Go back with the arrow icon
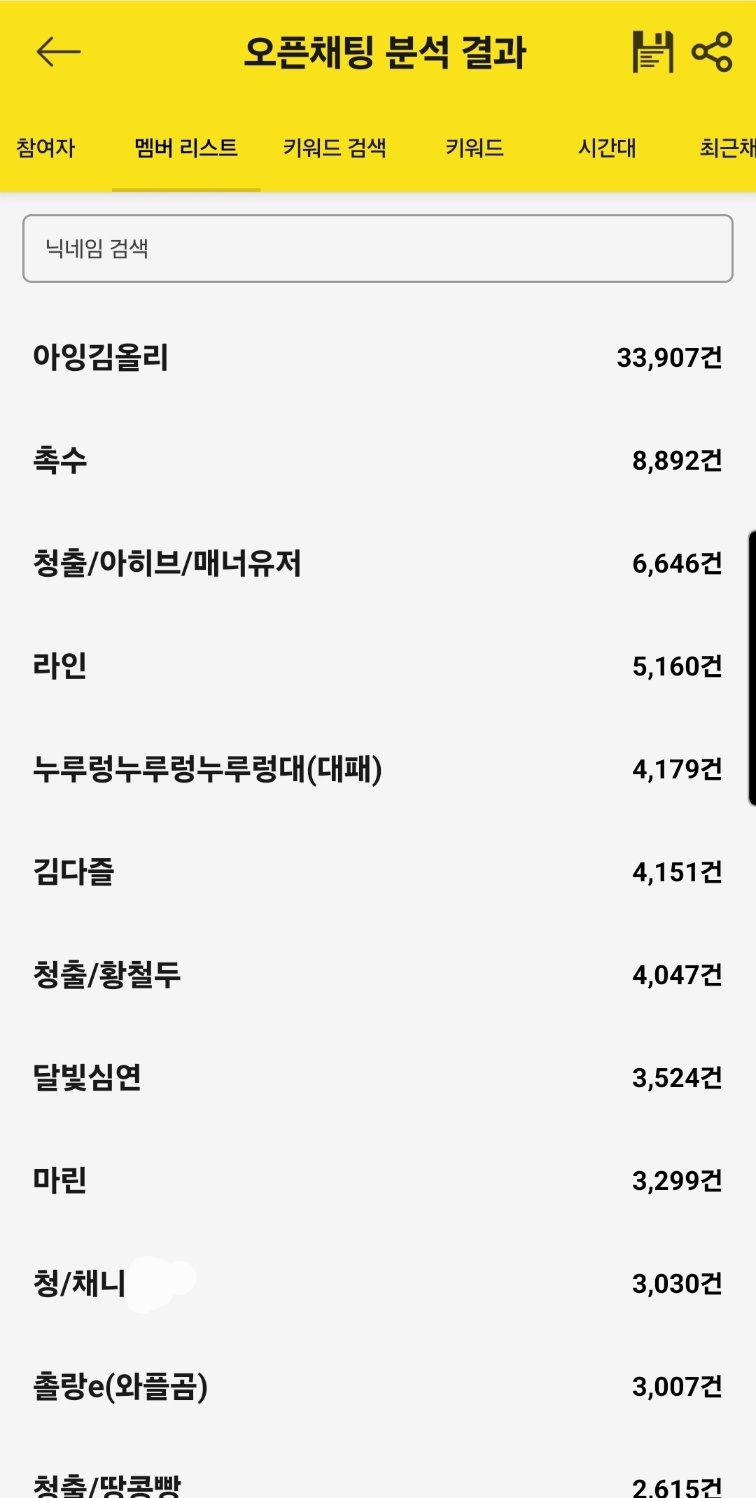This screenshot has height=1498, width=756. tap(58, 52)
